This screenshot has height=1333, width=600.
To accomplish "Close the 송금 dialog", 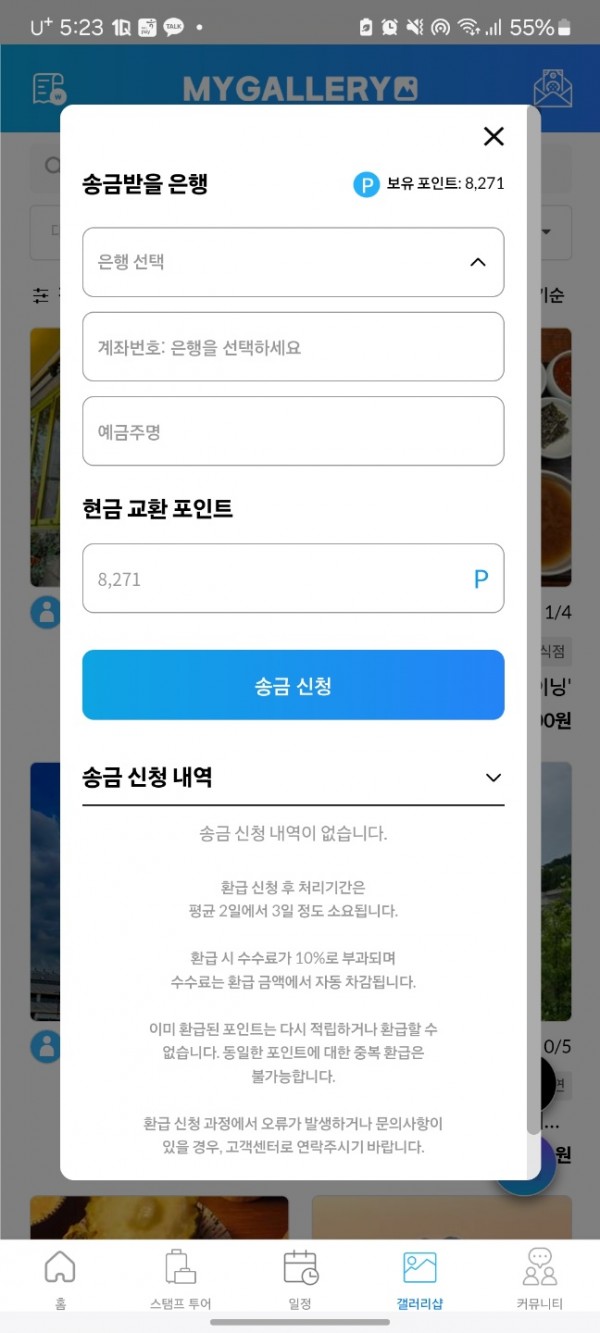I will (x=493, y=137).
